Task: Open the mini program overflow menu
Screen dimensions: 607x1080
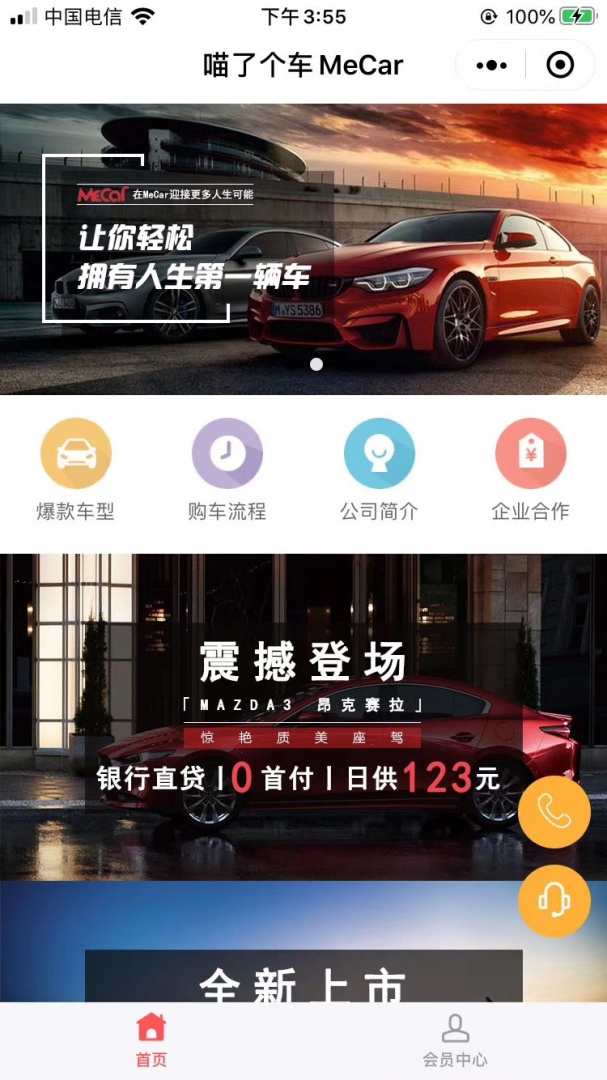Action: click(491, 66)
